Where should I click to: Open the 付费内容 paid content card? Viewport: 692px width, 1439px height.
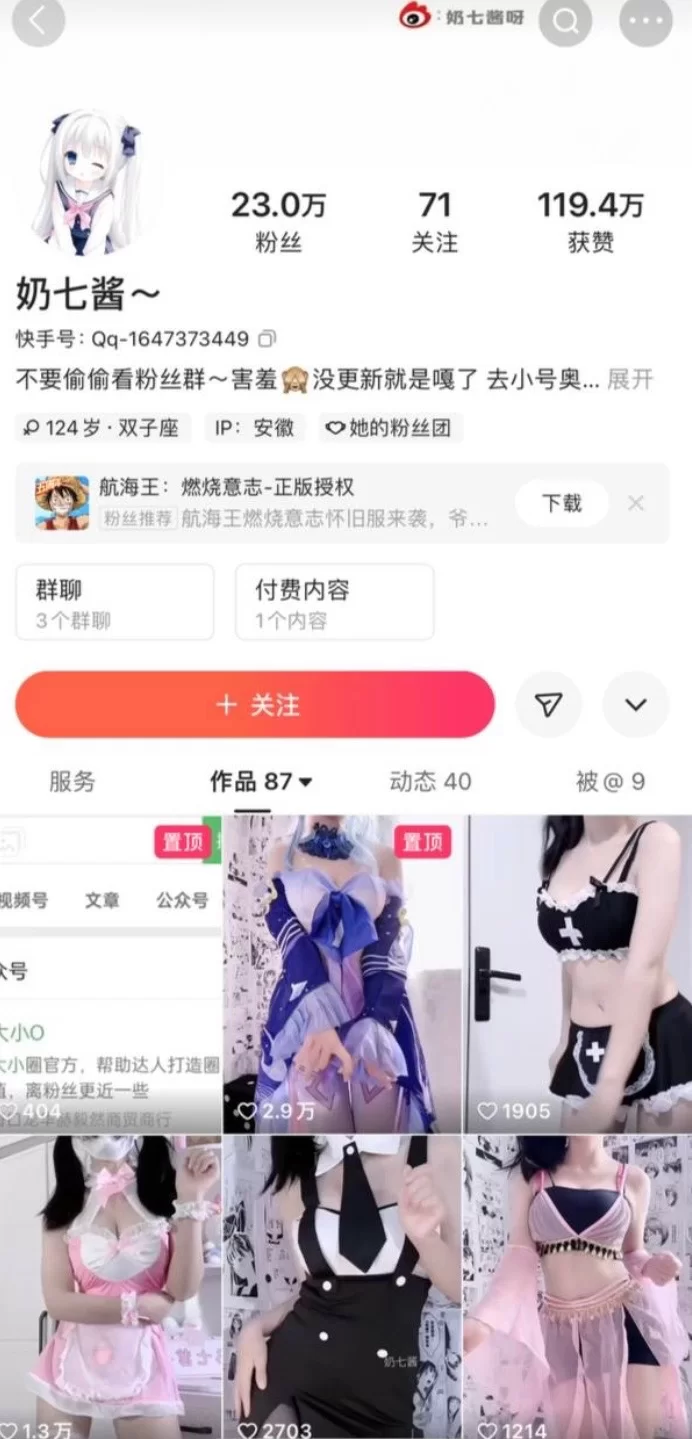tap(334, 602)
